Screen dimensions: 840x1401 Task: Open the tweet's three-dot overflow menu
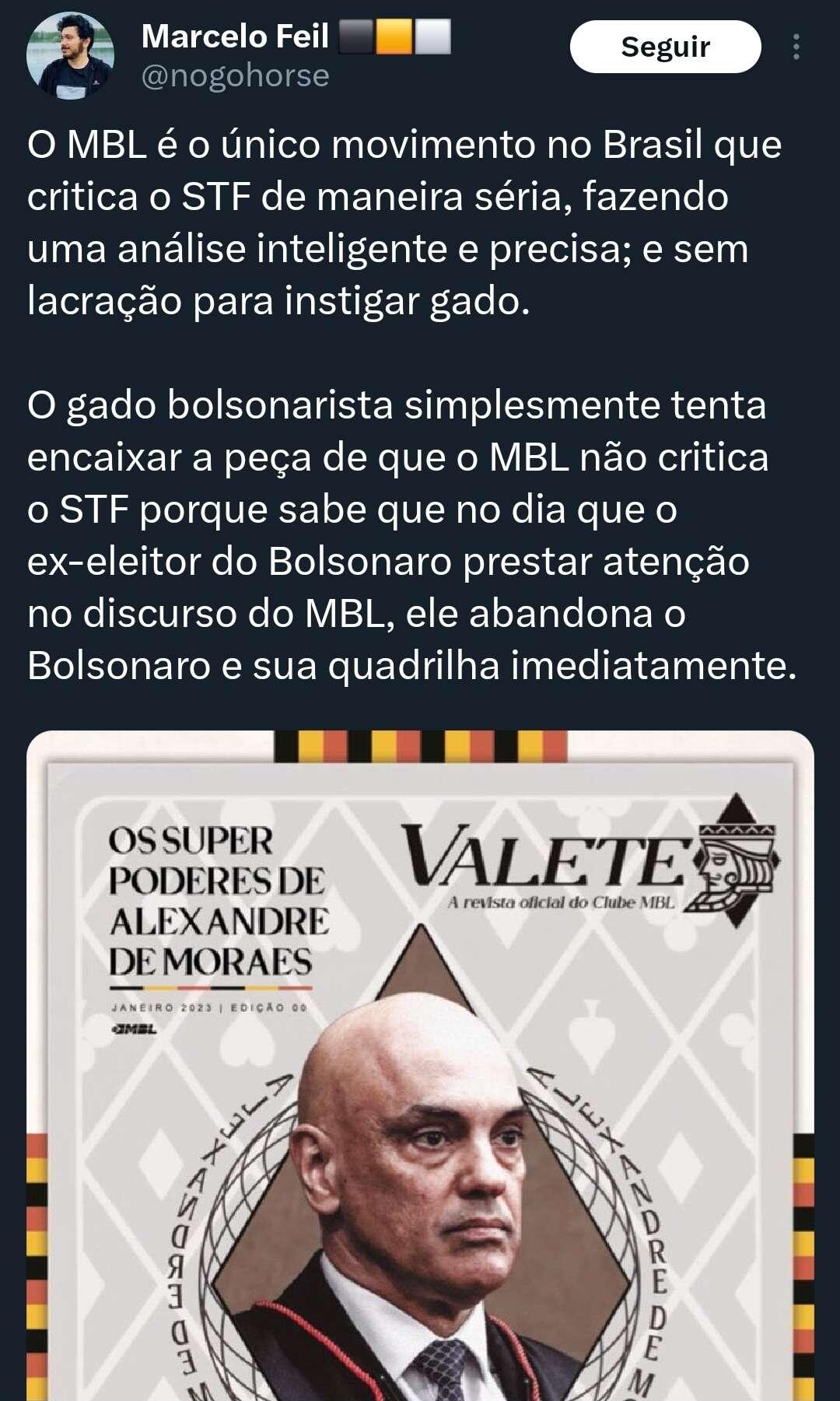[x=796, y=47]
